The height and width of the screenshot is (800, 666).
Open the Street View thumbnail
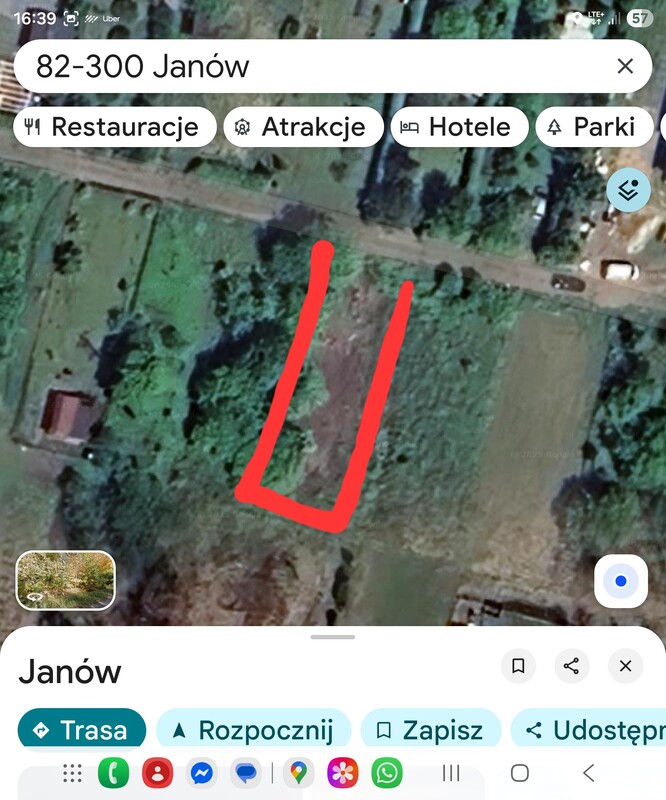pyautogui.click(x=66, y=580)
